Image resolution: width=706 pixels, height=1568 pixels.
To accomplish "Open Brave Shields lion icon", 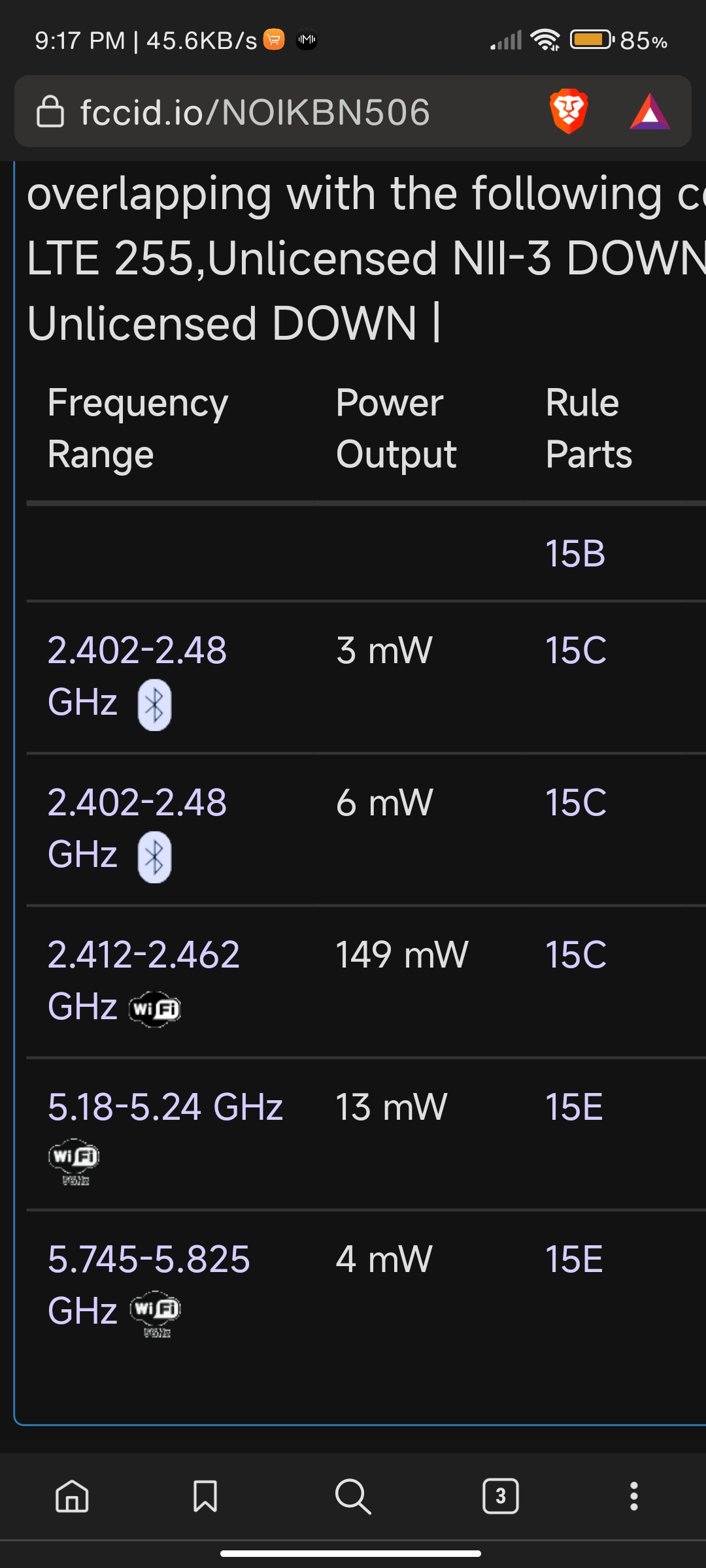I will point(569,111).
